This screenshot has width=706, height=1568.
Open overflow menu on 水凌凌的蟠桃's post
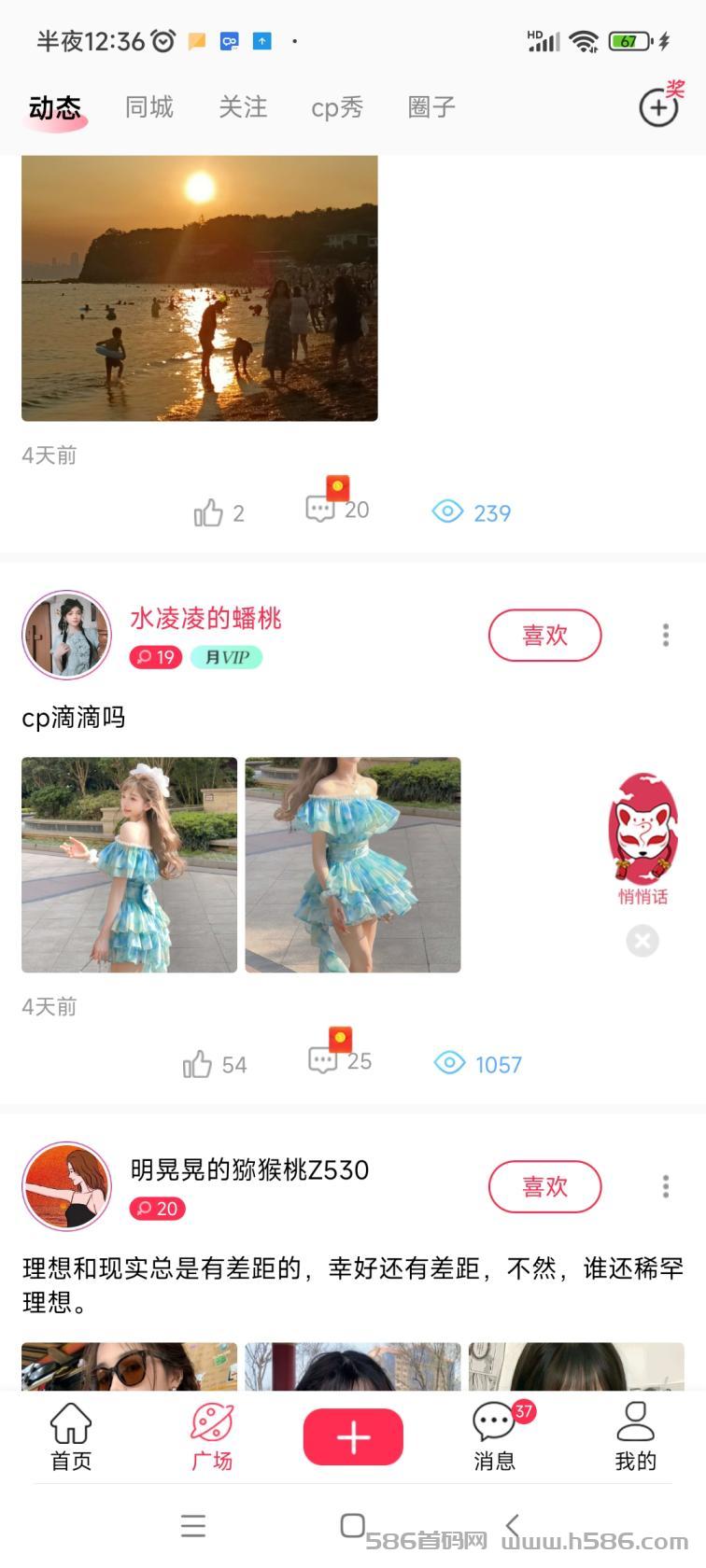pos(665,635)
